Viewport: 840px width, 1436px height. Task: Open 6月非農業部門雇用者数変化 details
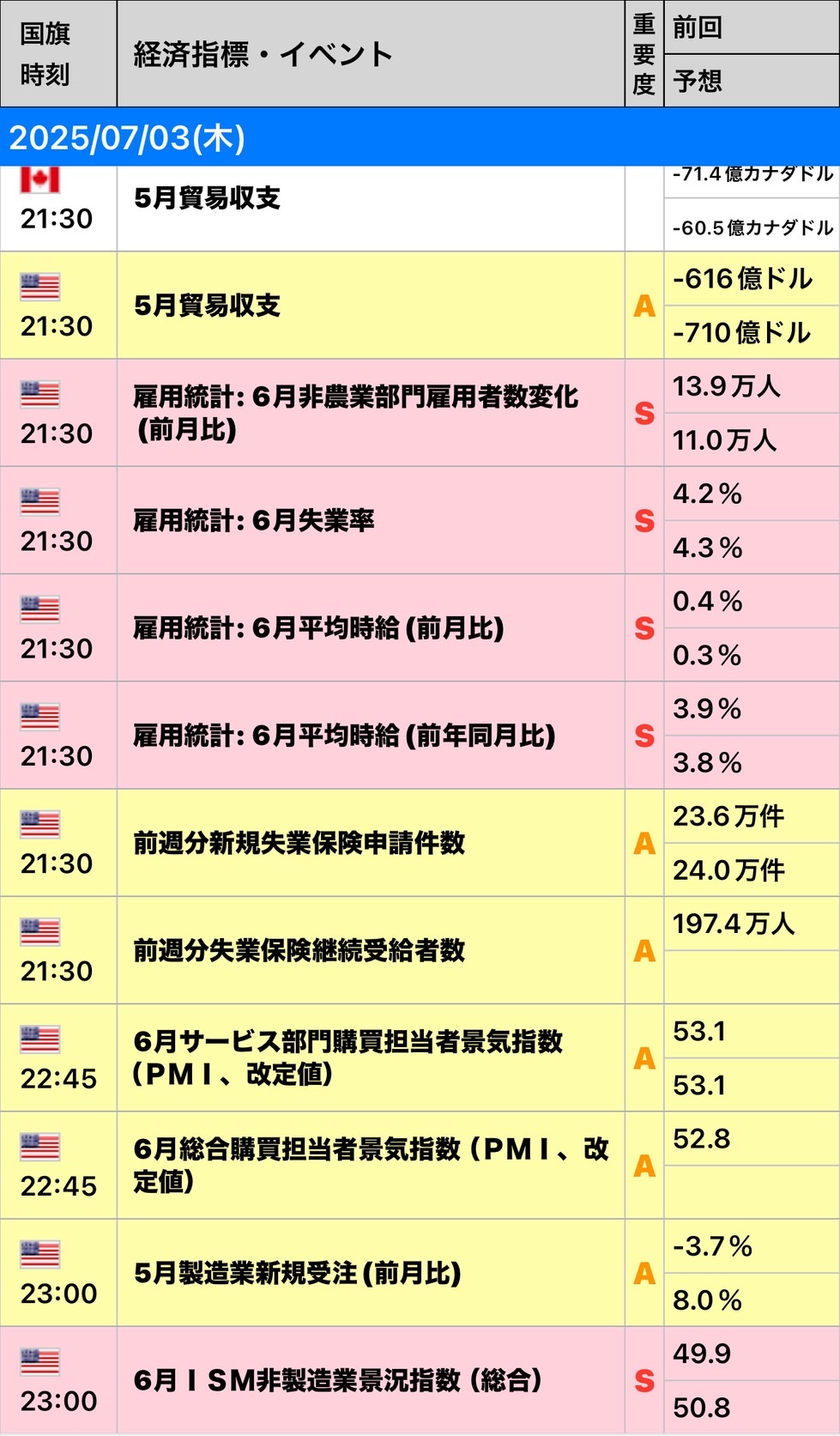pos(420,413)
